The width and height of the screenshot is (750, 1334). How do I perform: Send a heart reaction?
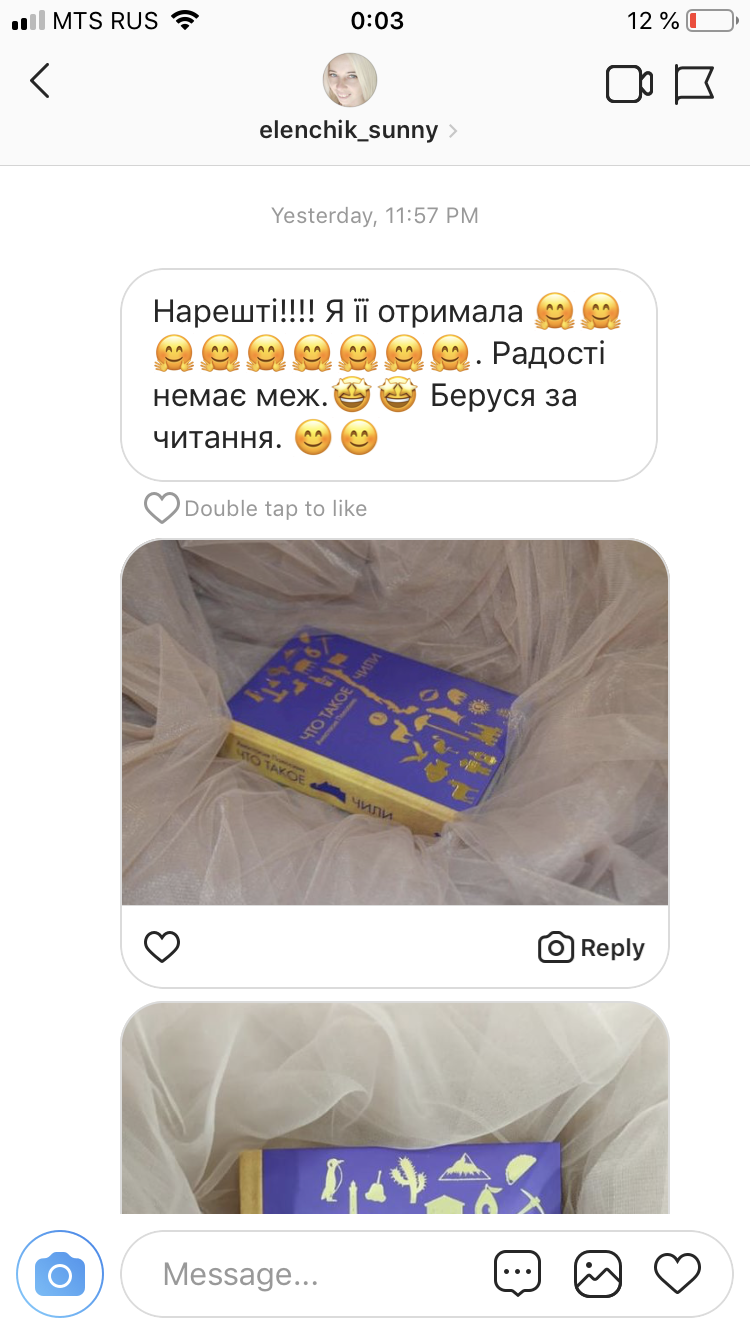pos(677,1274)
